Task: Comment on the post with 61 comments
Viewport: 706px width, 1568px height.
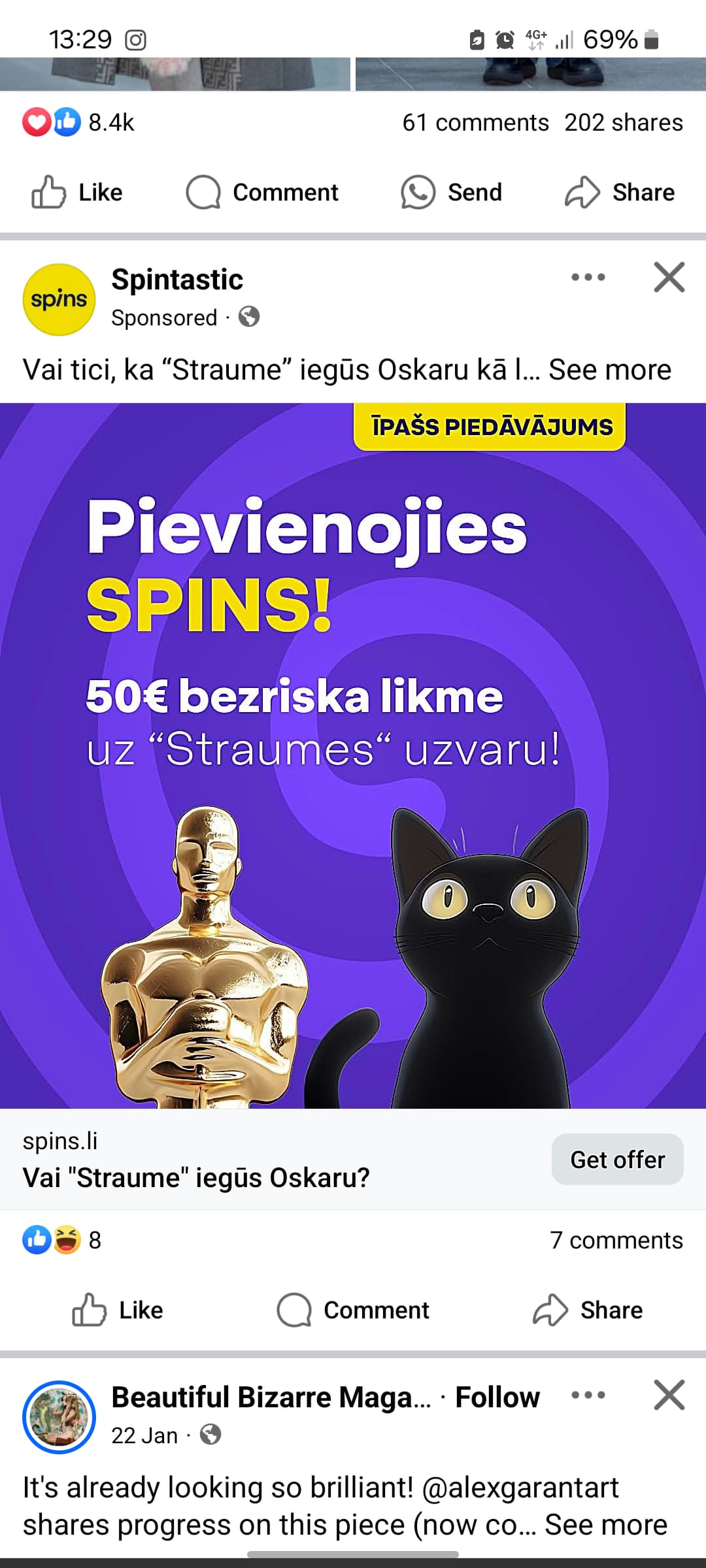Action: 263,193
